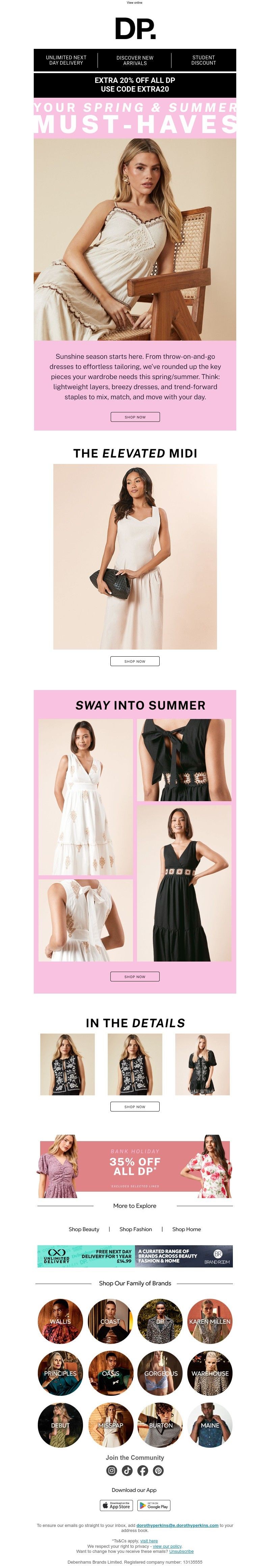The height and width of the screenshot is (1568, 270).
Task: Tap Shop Now under The Elevated Midi
Action: click(135, 661)
